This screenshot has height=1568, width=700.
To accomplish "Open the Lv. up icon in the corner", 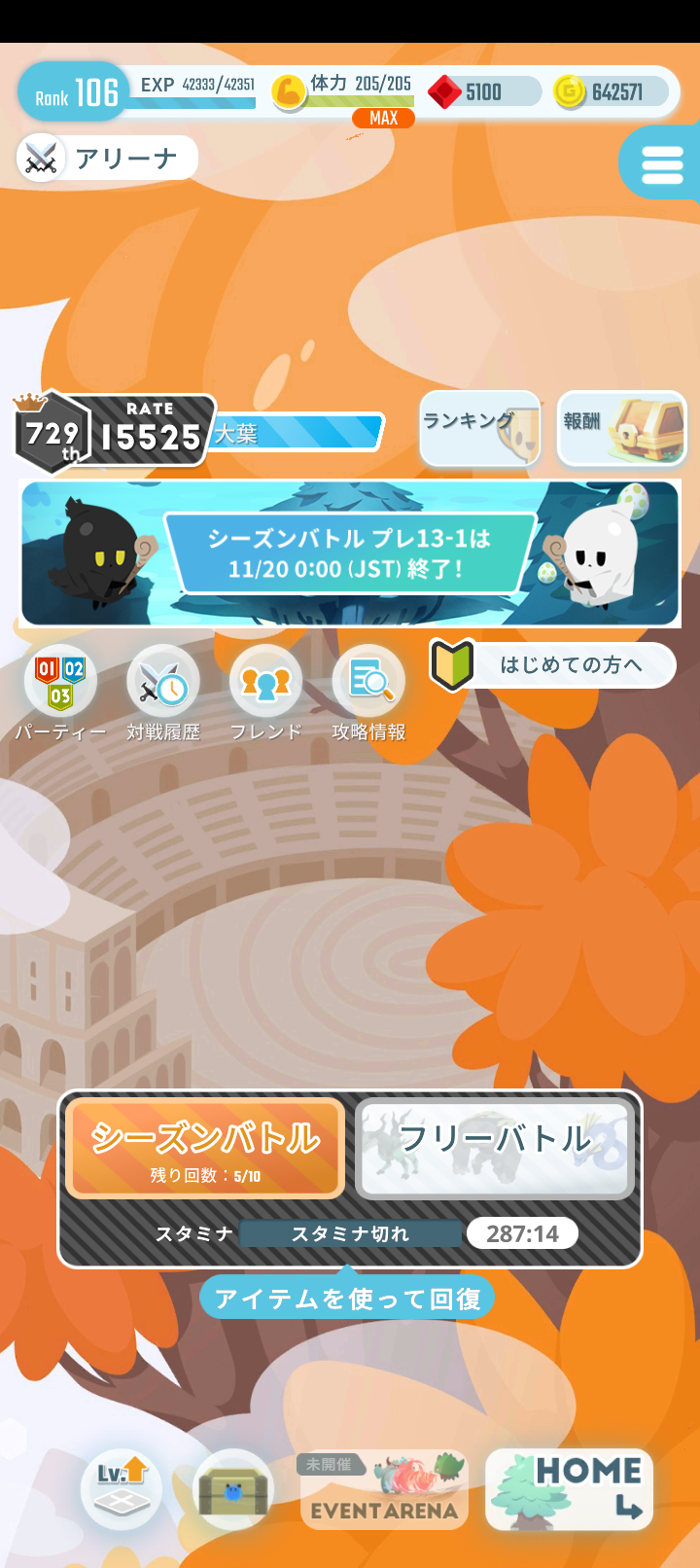I will click(x=119, y=1488).
